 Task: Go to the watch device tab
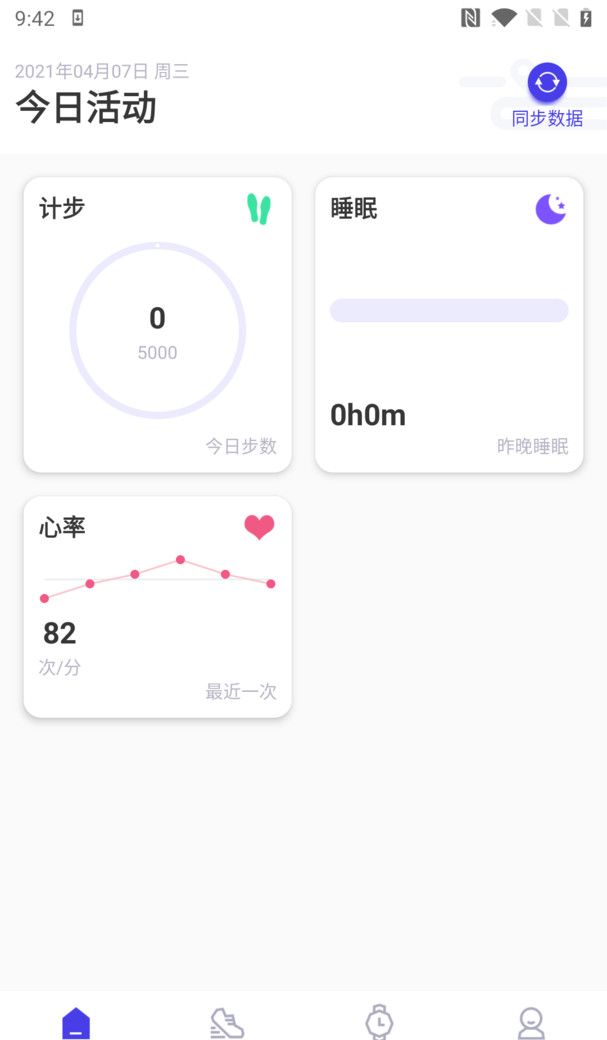[x=379, y=1022]
